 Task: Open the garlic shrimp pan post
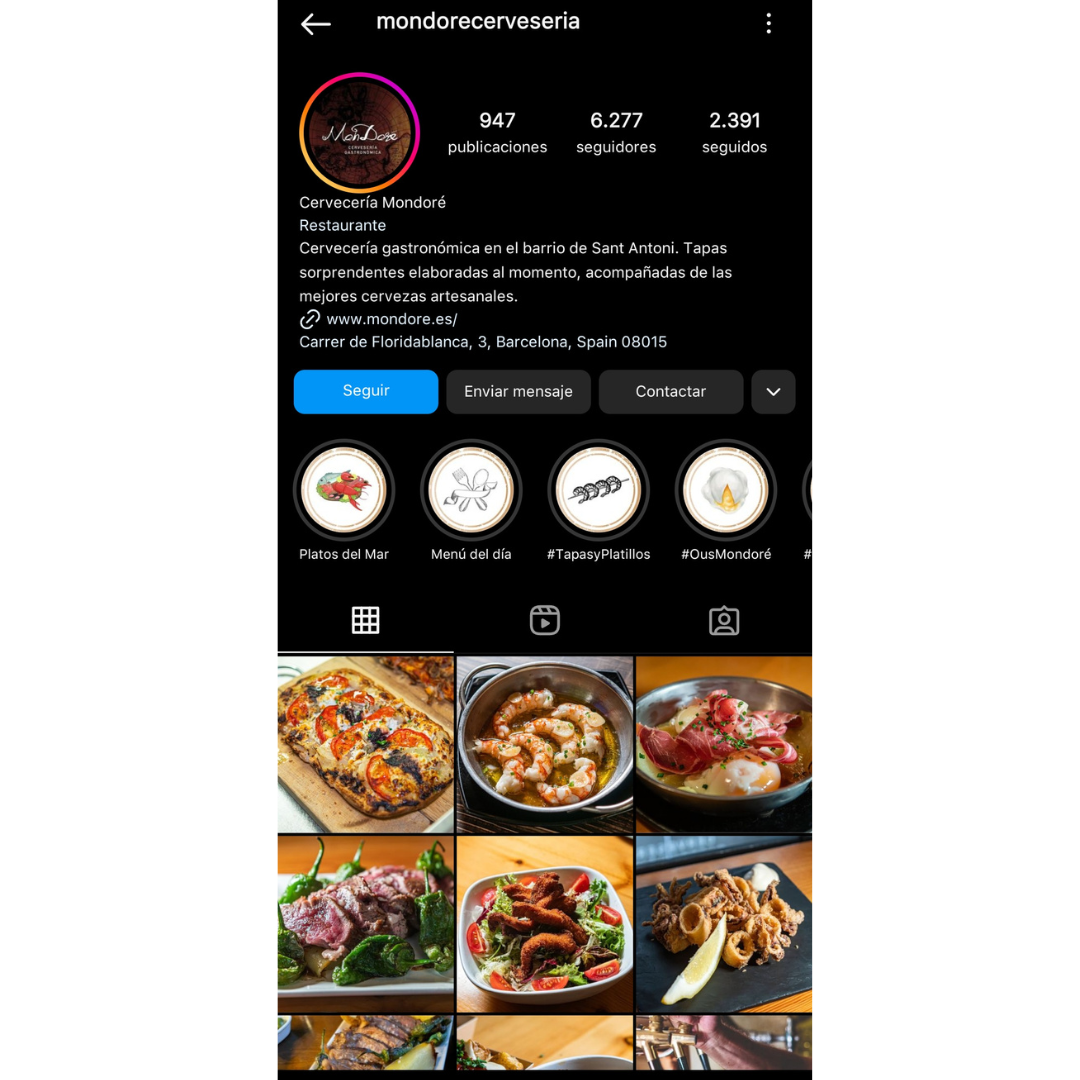point(545,744)
